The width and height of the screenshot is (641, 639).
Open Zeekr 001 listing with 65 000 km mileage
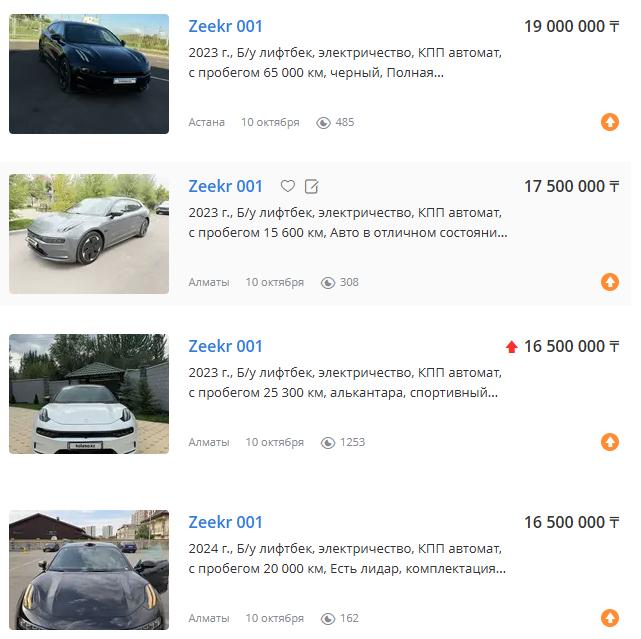pyautogui.click(x=225, y=27)
